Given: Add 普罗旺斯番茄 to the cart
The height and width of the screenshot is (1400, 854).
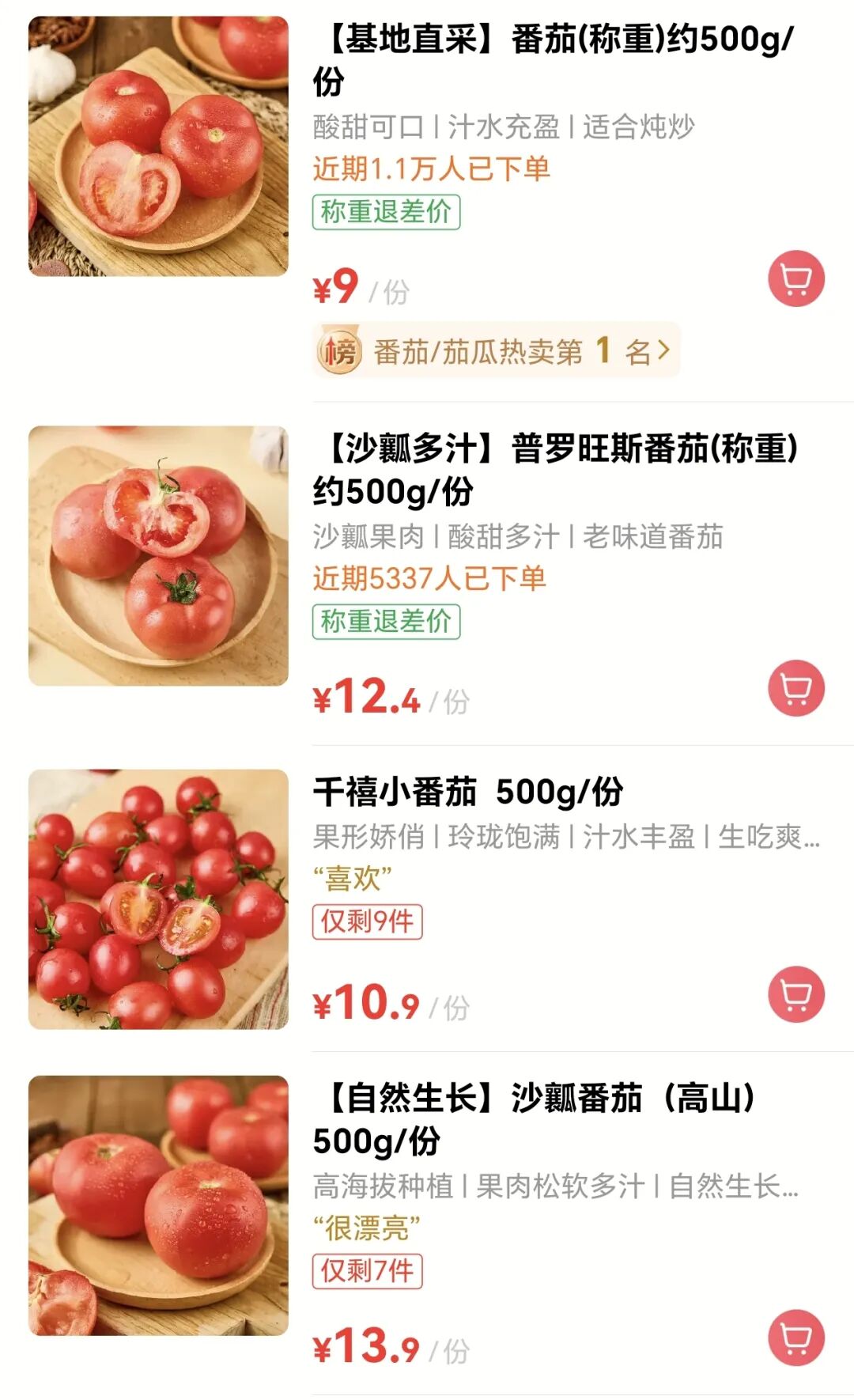Looking at the screenshot, I should [x=795, y=688].
